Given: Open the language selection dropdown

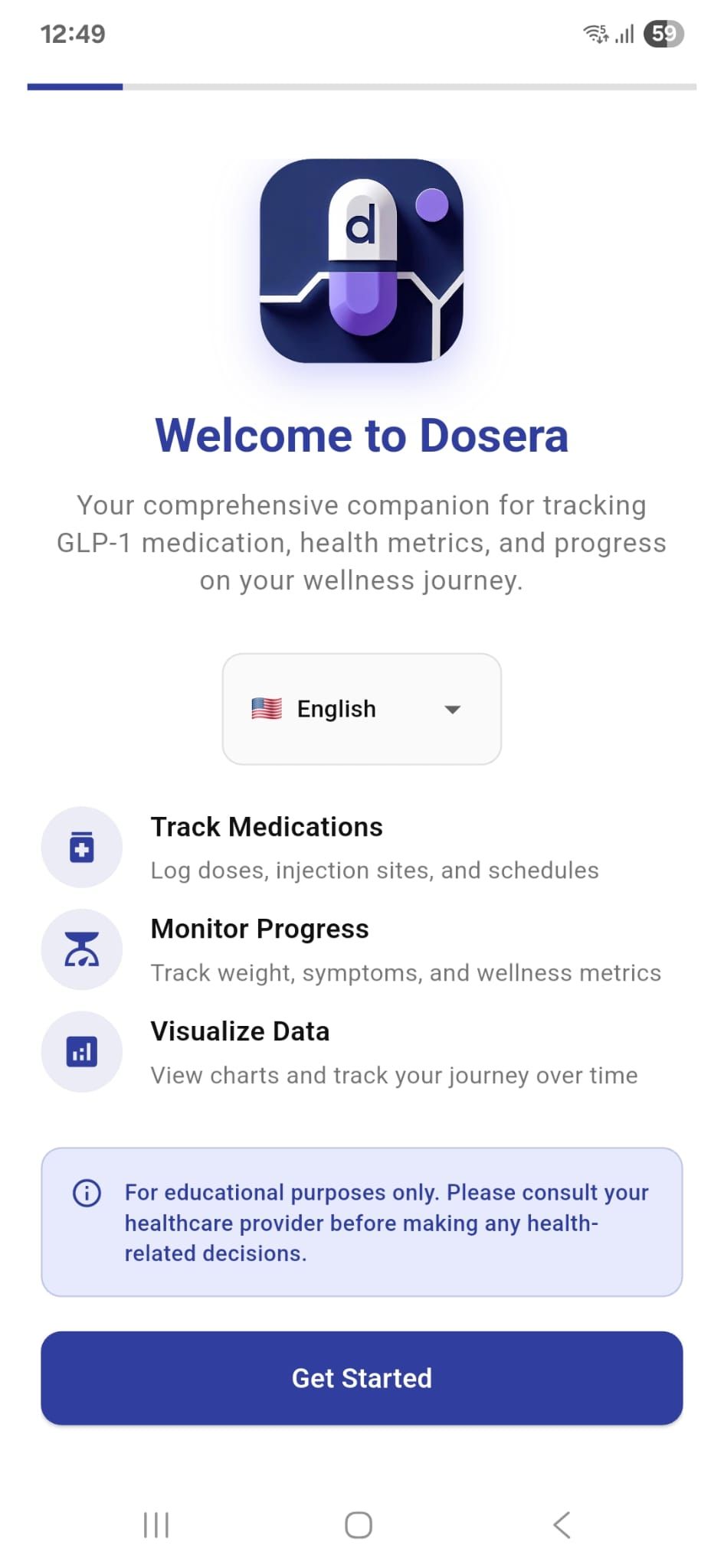Looking at the screenshot, I should (x=361, y=709).
